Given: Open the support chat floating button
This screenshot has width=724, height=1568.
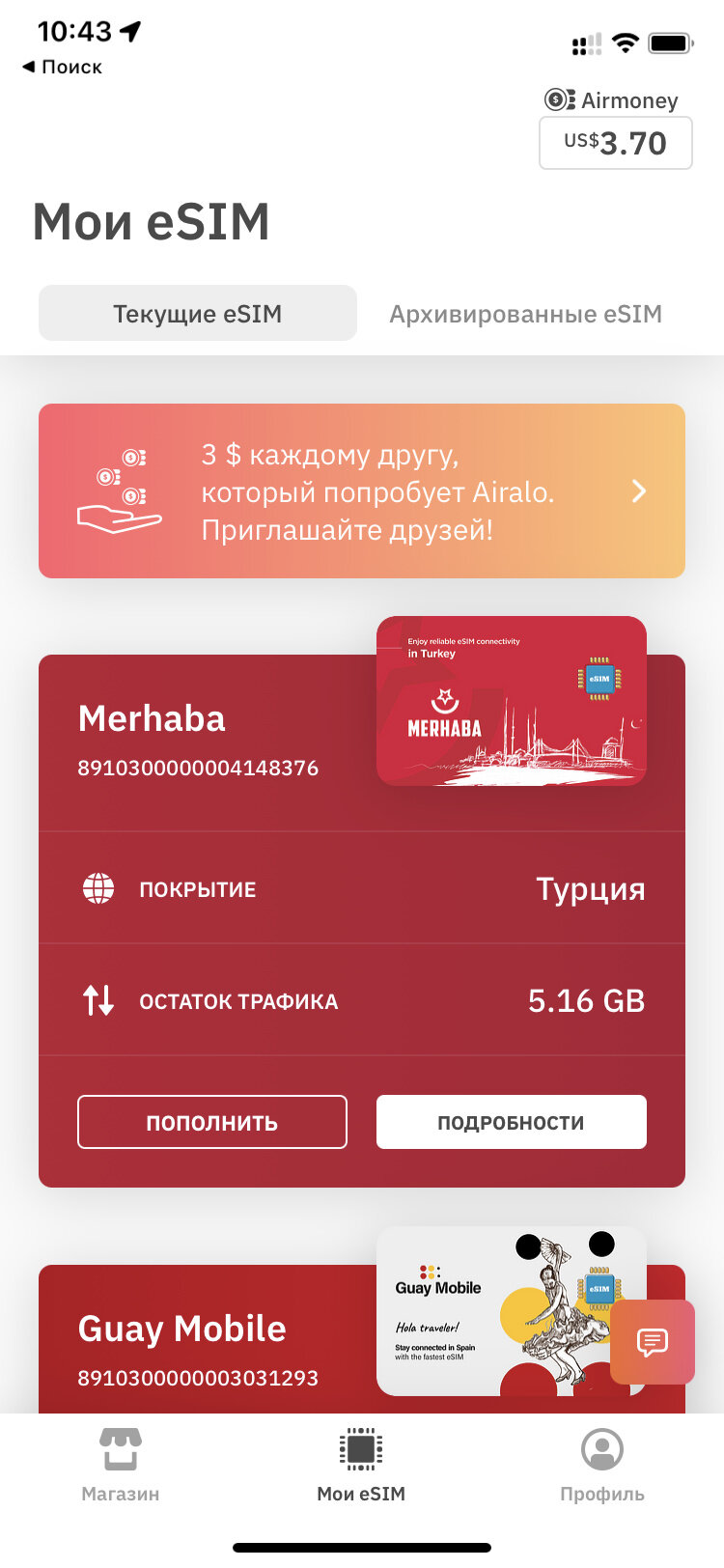Looking at the screenshot, I should 653,1342.
